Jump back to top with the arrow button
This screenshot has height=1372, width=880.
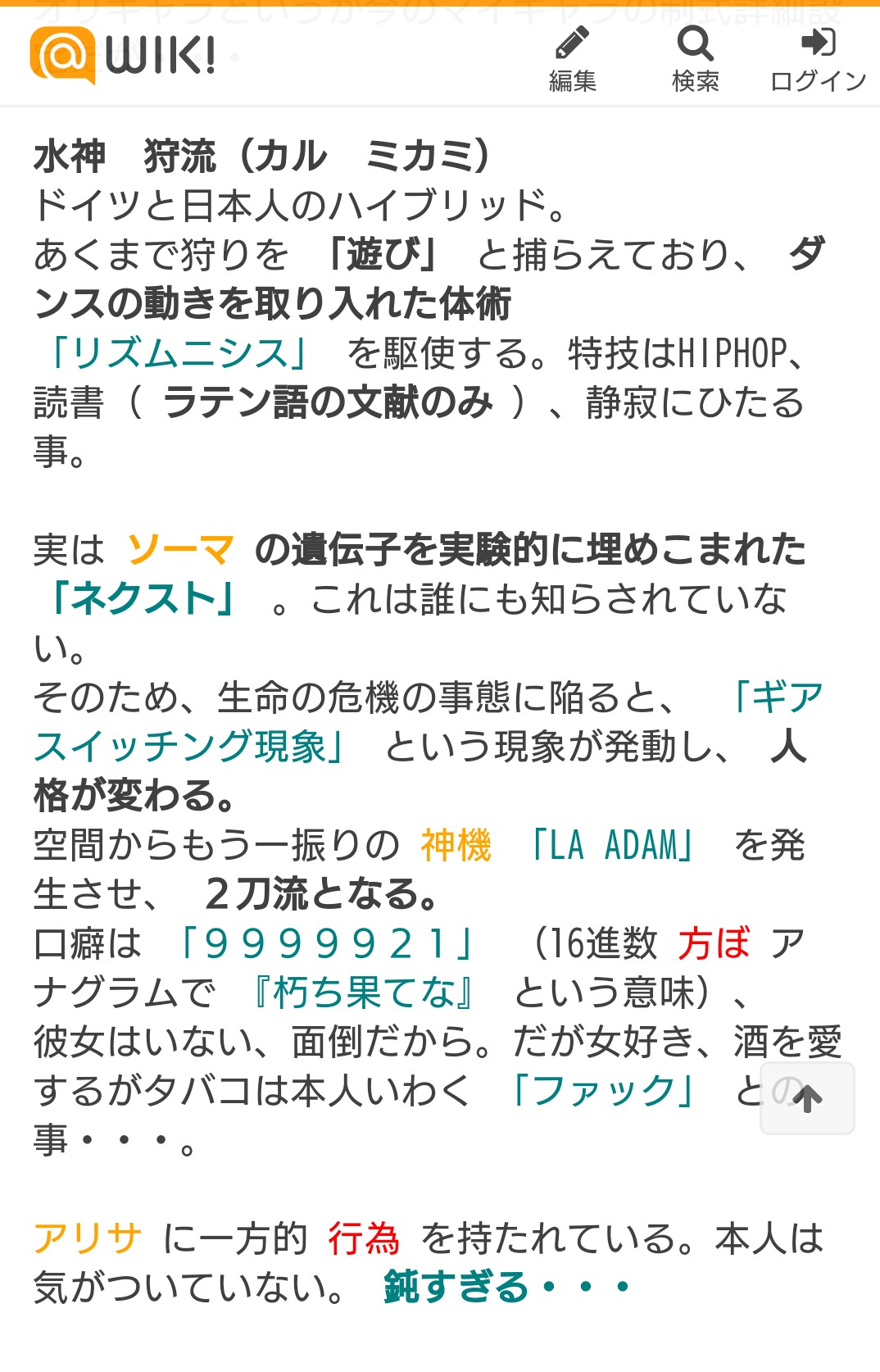(x=807, y=1098)
